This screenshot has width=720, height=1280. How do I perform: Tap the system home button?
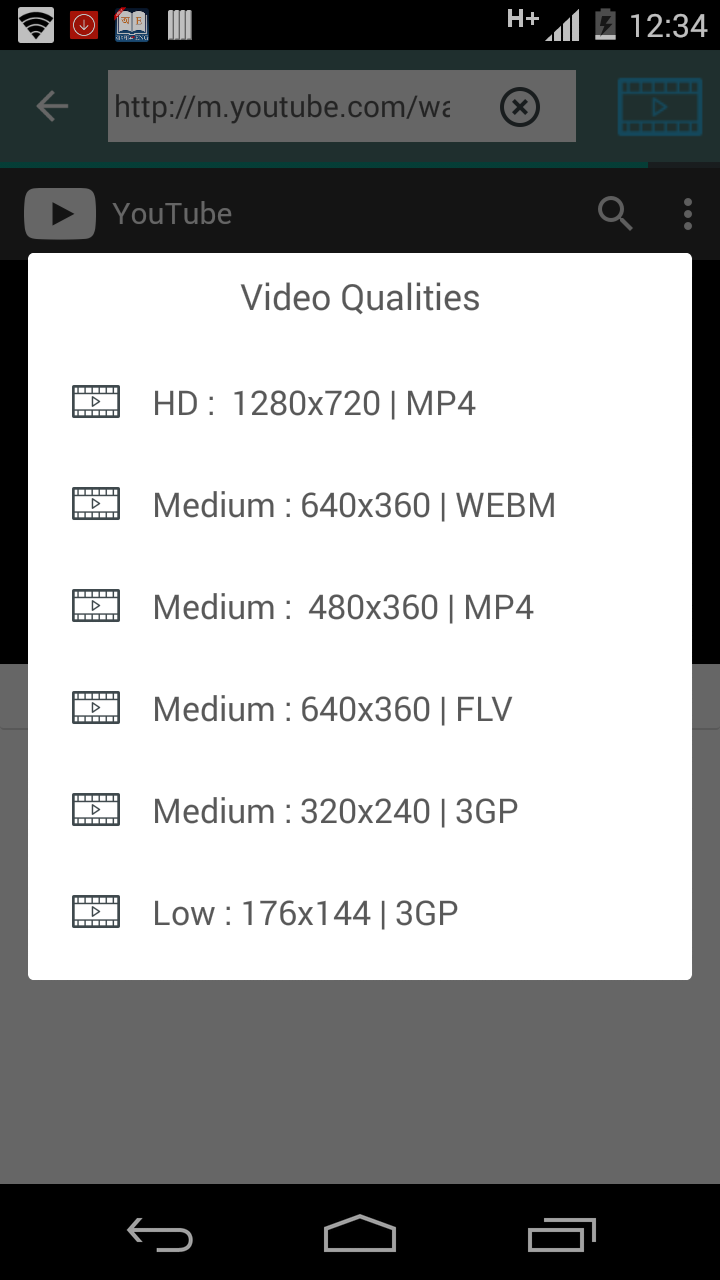[x=360, y=1234]
